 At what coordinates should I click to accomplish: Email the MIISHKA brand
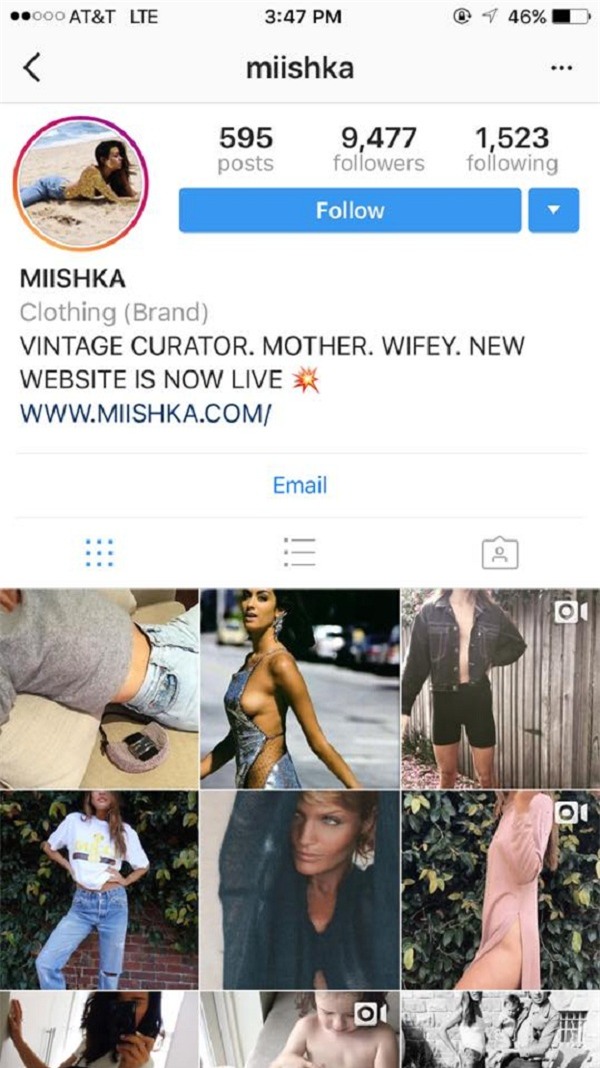click(299, 485)
